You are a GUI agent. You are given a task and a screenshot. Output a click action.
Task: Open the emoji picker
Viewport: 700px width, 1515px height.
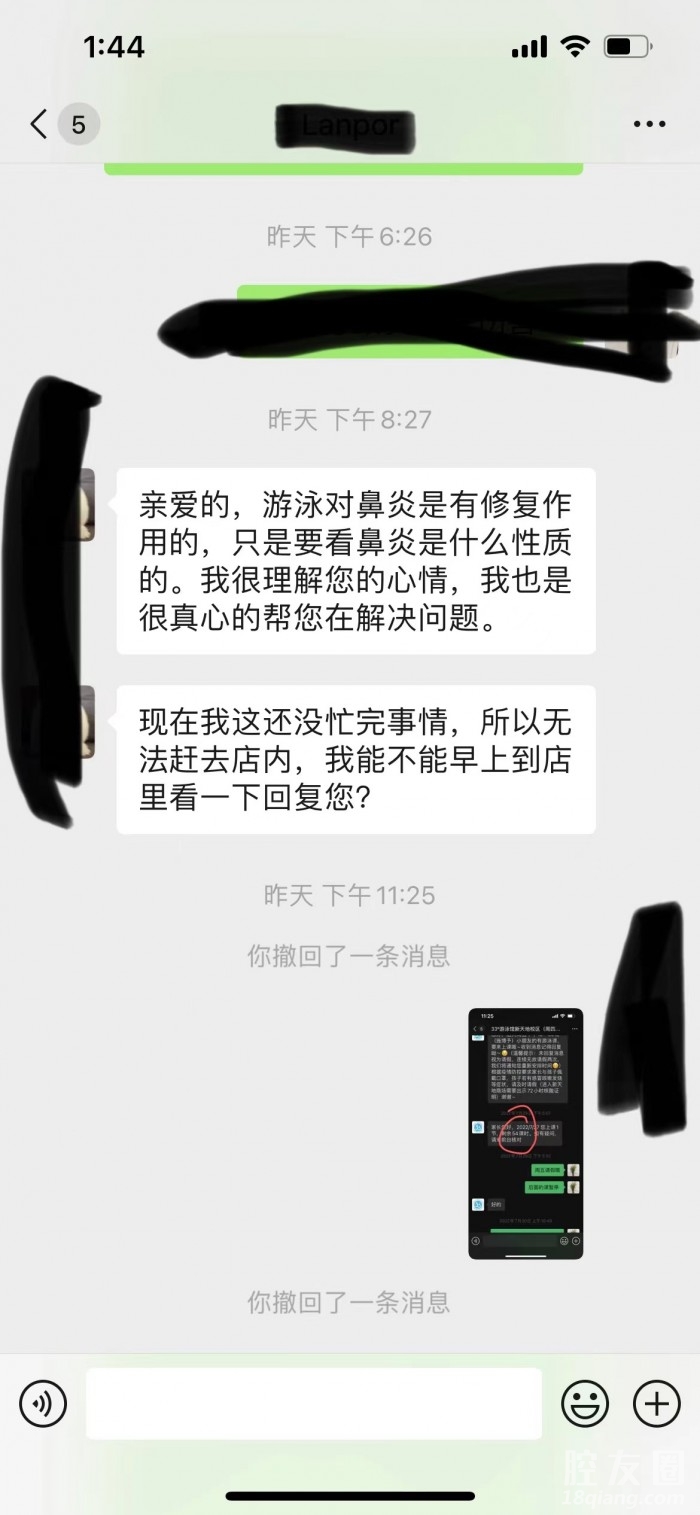coord(585,1404)
